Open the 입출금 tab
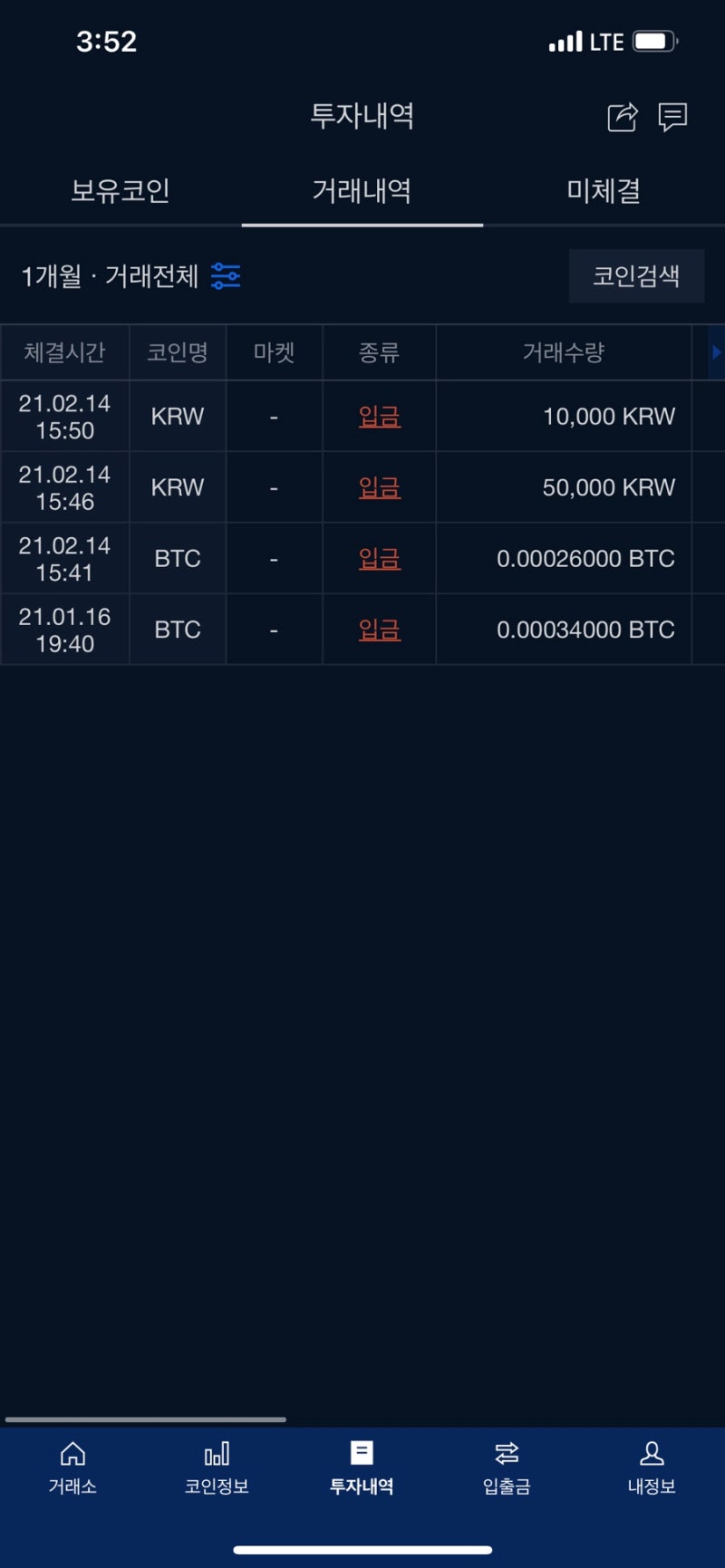 click(x=507, y=1467)
